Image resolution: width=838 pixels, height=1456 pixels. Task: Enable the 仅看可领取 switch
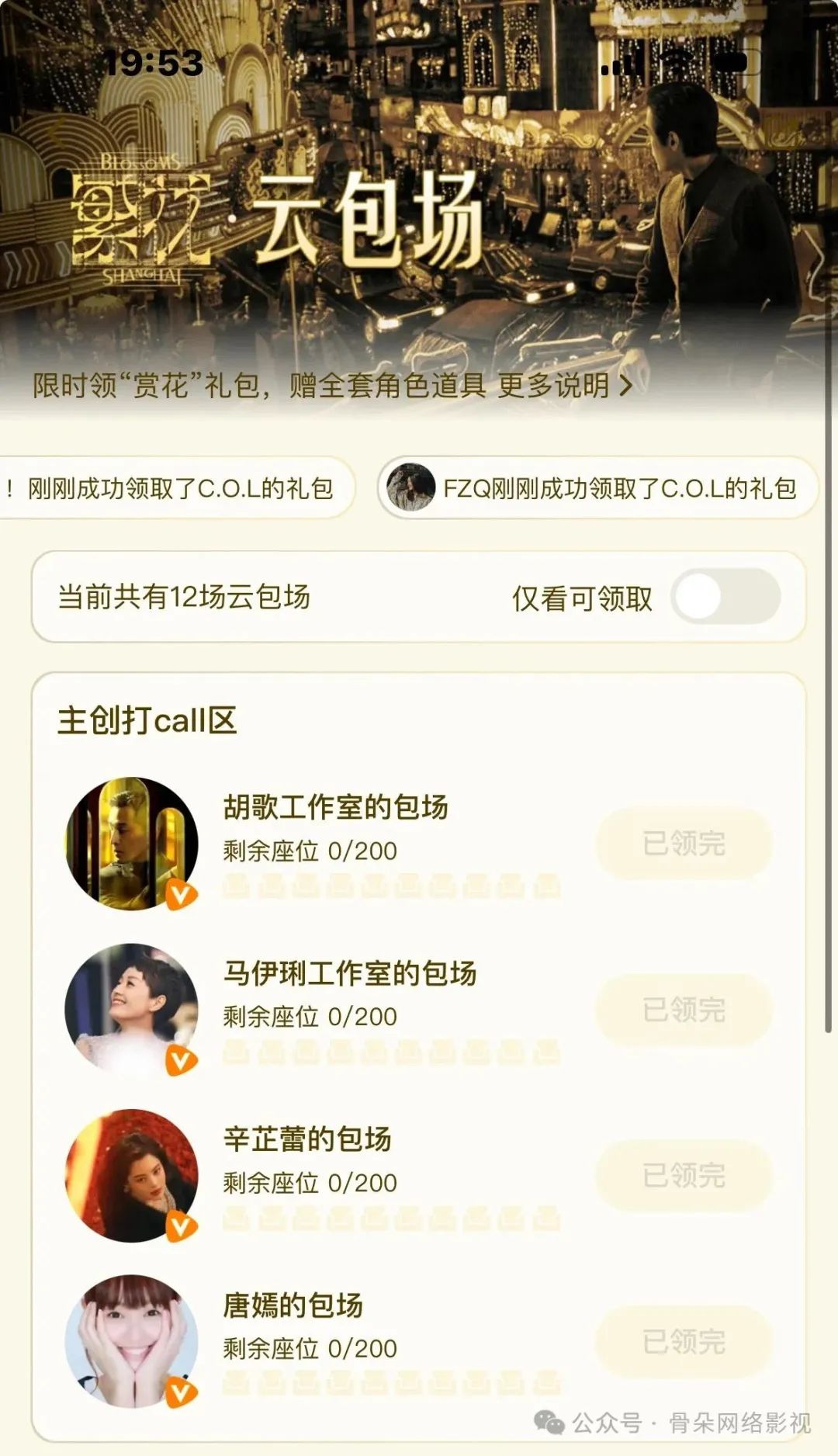pyautogui.click(x=725, y=597)
